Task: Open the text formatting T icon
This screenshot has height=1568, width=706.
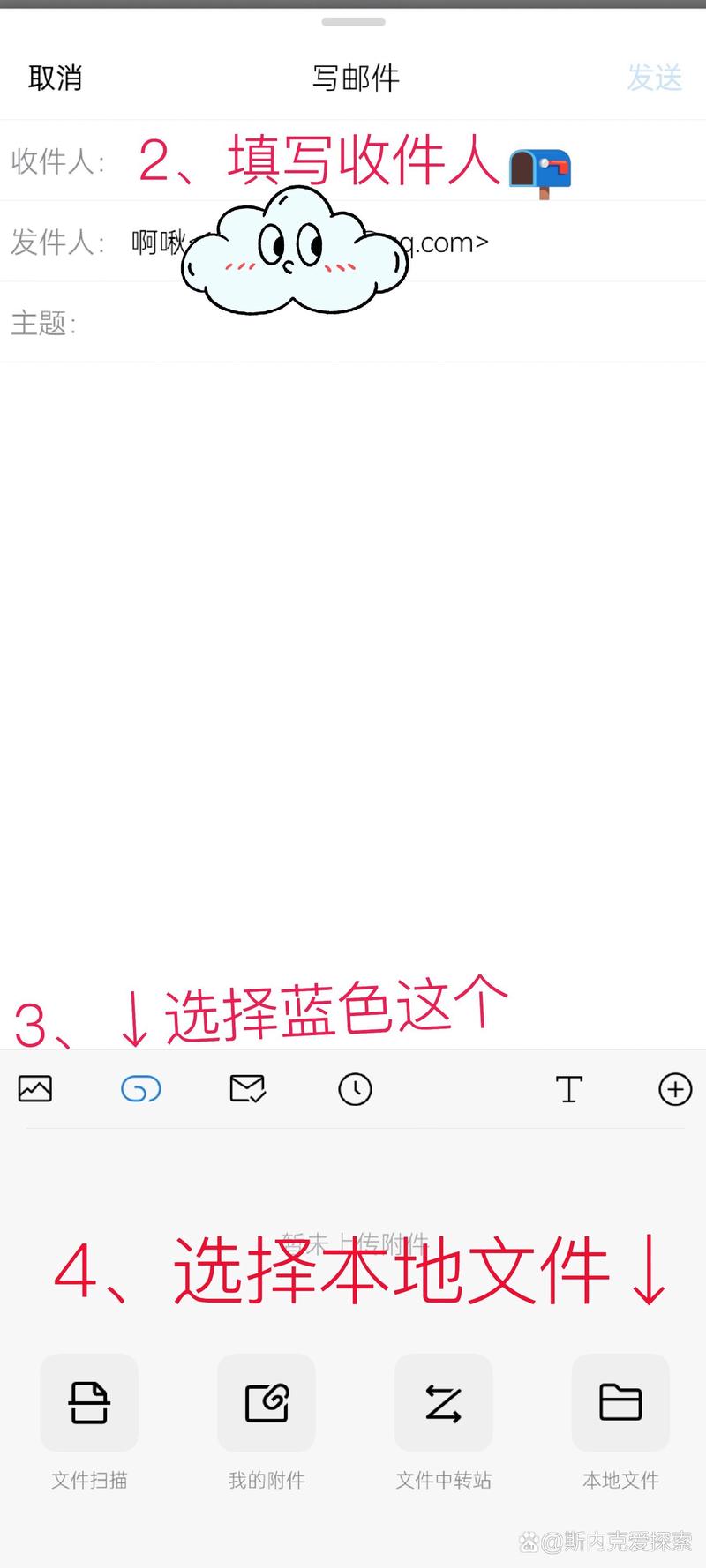Action: 569,1089
